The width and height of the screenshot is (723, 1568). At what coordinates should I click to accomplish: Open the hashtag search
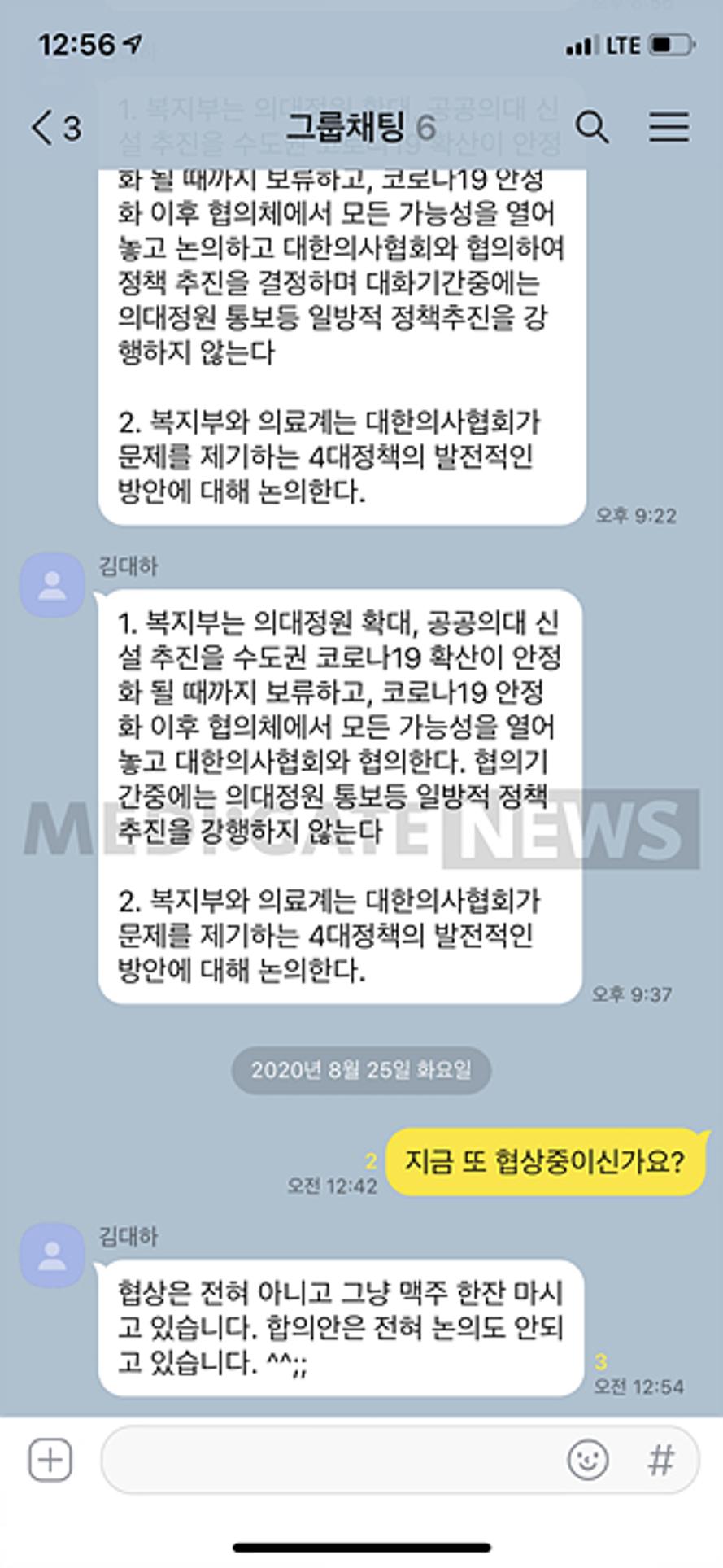click(x=660, y=1460)
